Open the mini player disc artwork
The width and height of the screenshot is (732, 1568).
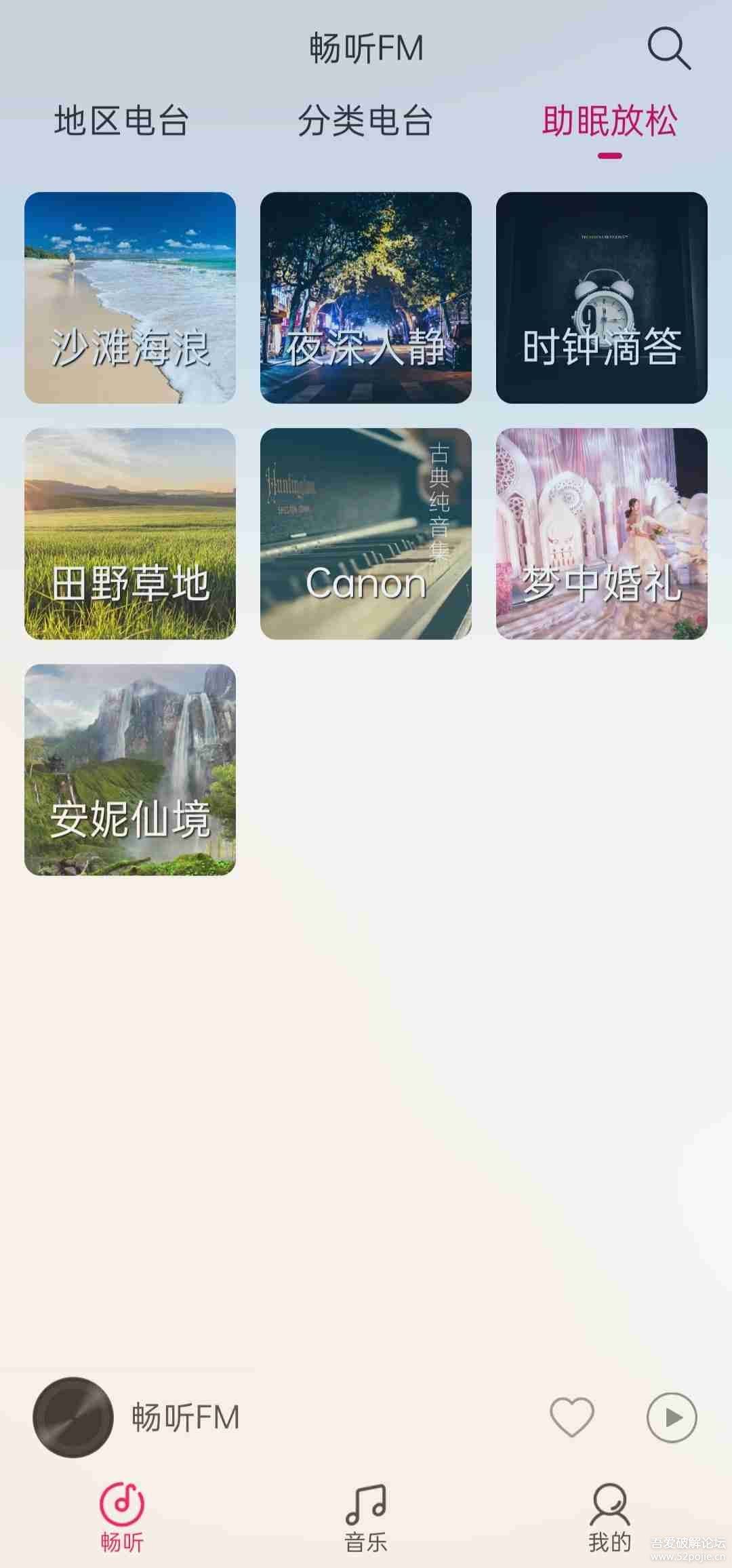(73, 1417)
